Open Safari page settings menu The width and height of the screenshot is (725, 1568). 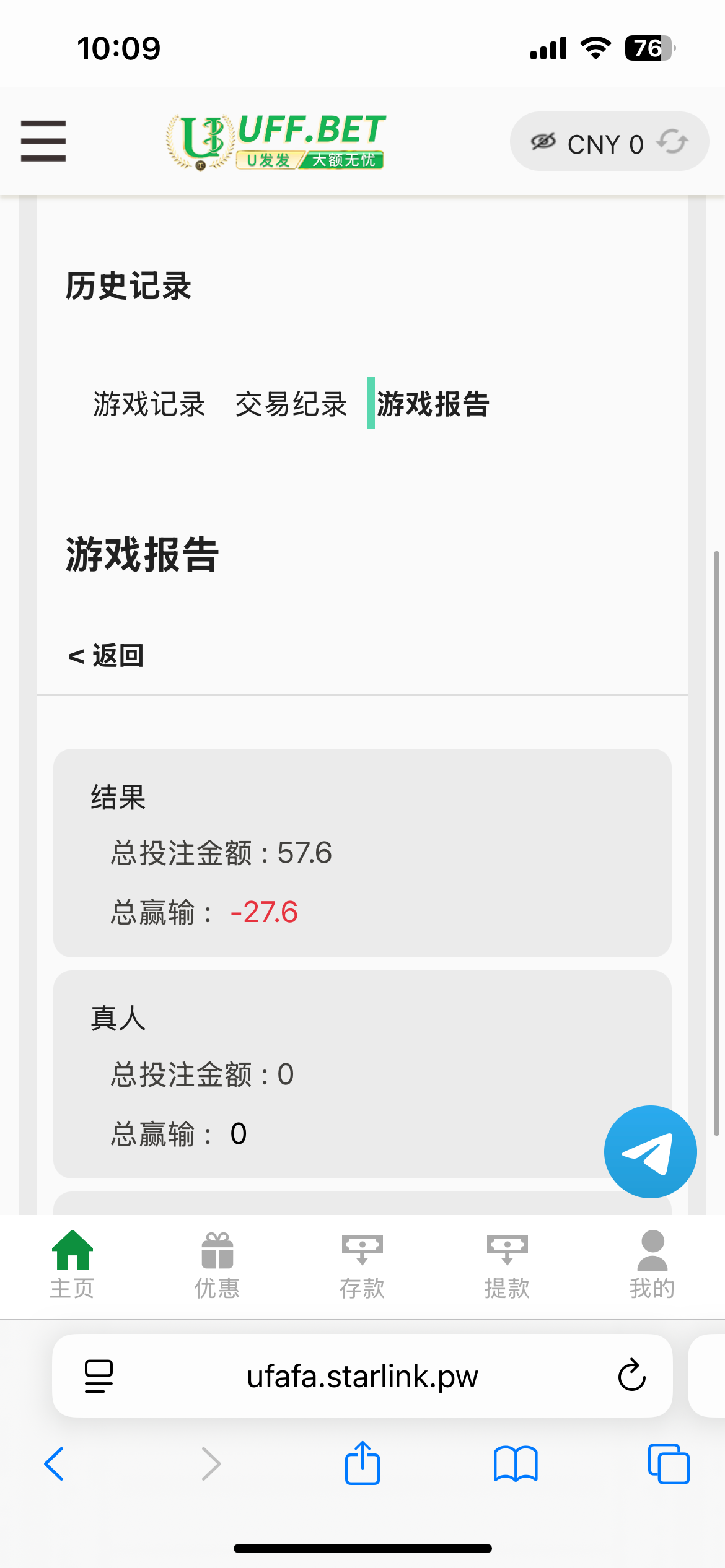(99, 1376)
